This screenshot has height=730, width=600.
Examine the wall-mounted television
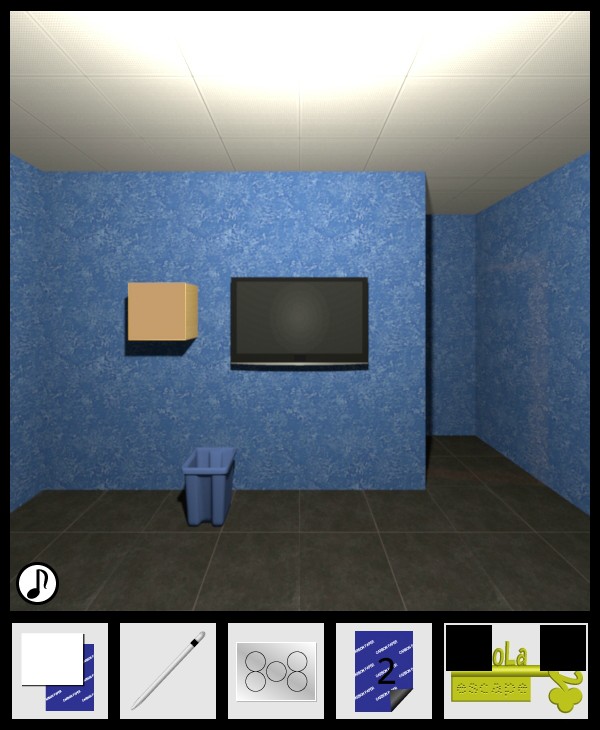click(x=299, y=322)
